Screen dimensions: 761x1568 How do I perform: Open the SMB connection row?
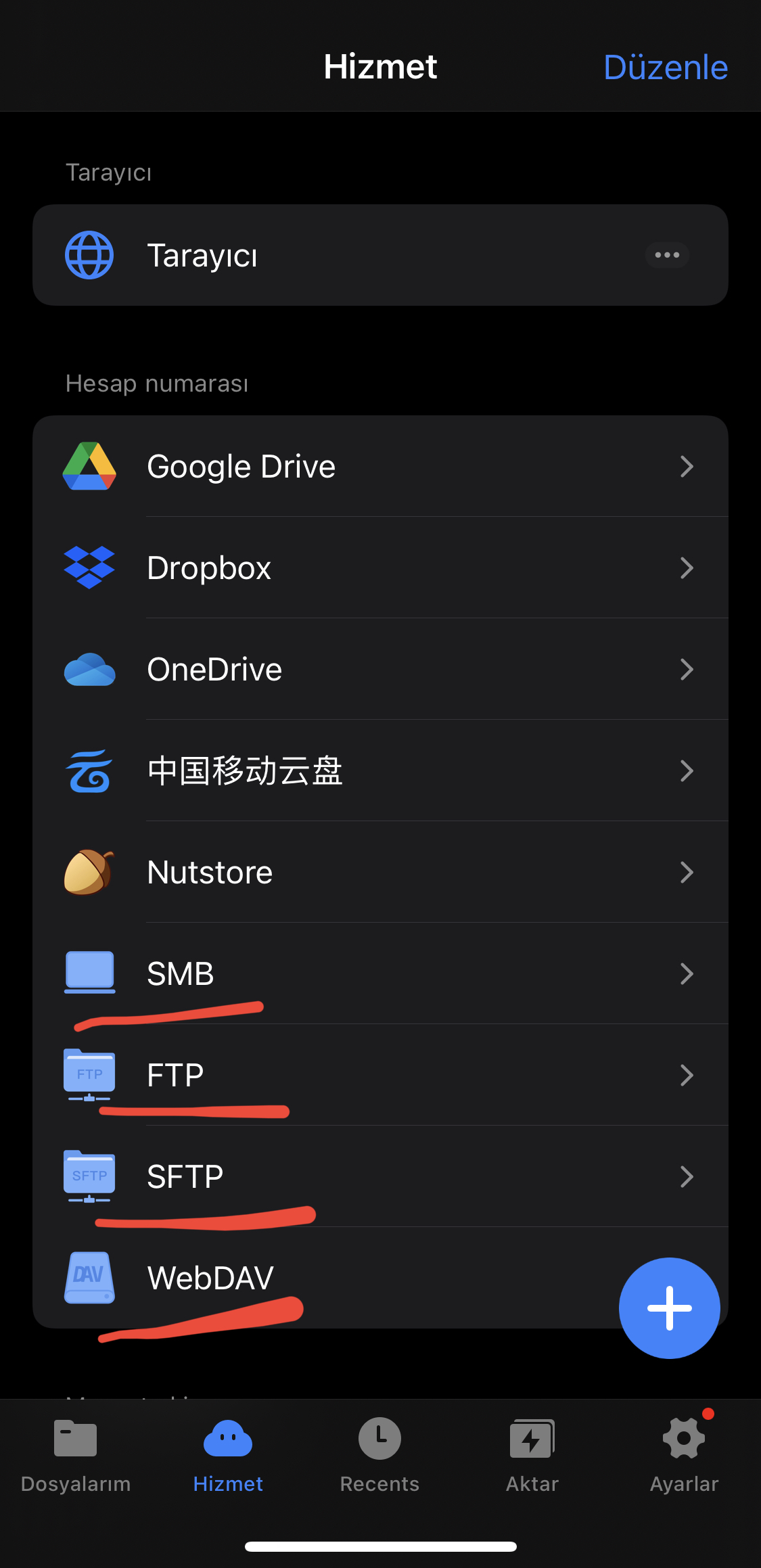[x=380, y=973]
